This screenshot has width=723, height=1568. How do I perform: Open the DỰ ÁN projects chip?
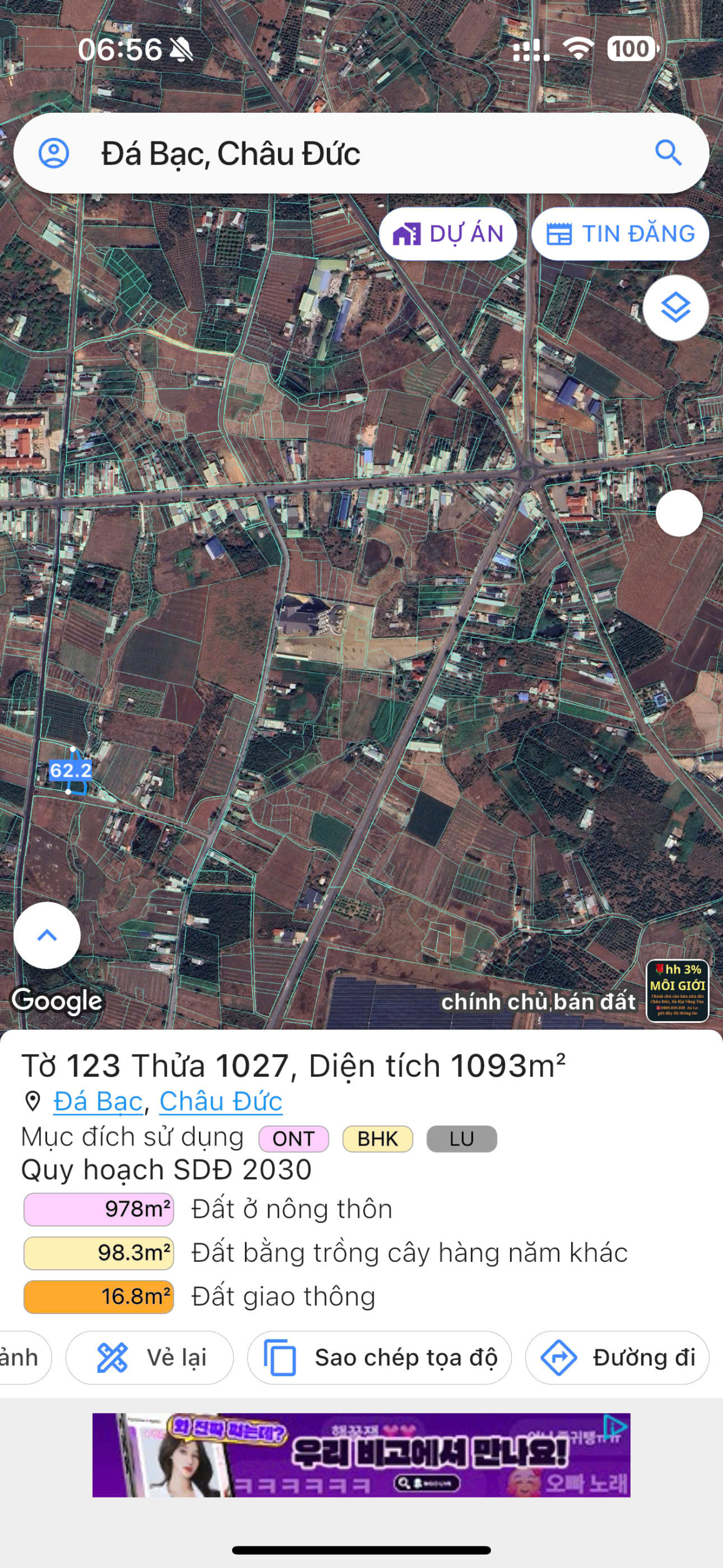point(448,234)
